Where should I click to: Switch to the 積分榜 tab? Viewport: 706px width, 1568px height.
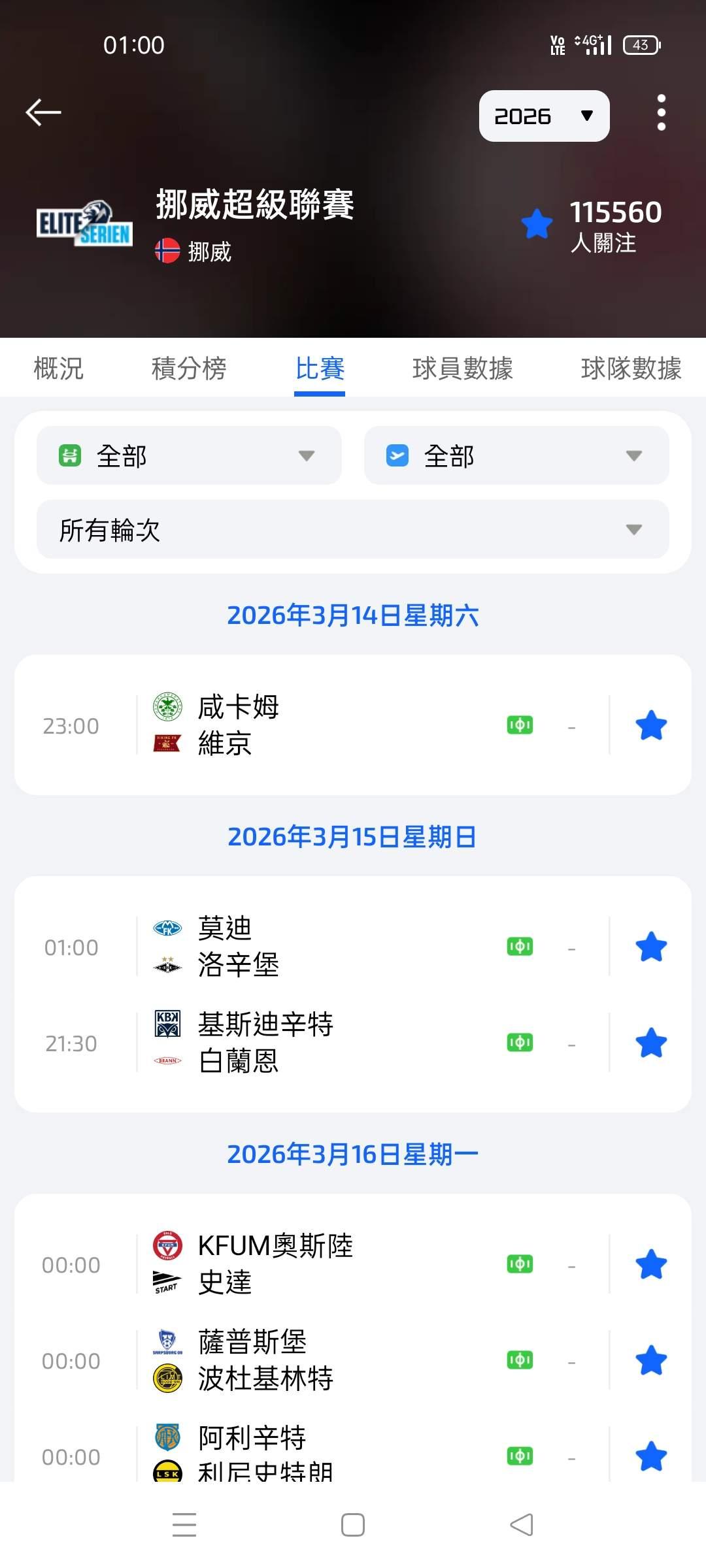pyautogui.click(x=189, y=368)
